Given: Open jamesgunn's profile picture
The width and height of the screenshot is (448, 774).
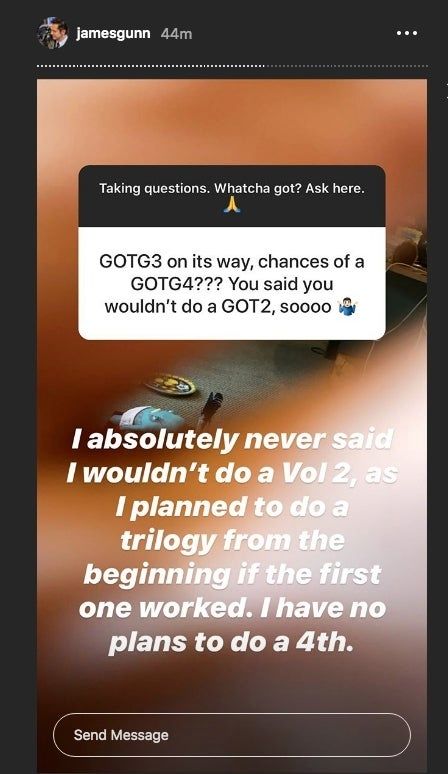Looking at the screenshot, I should 53,34.
